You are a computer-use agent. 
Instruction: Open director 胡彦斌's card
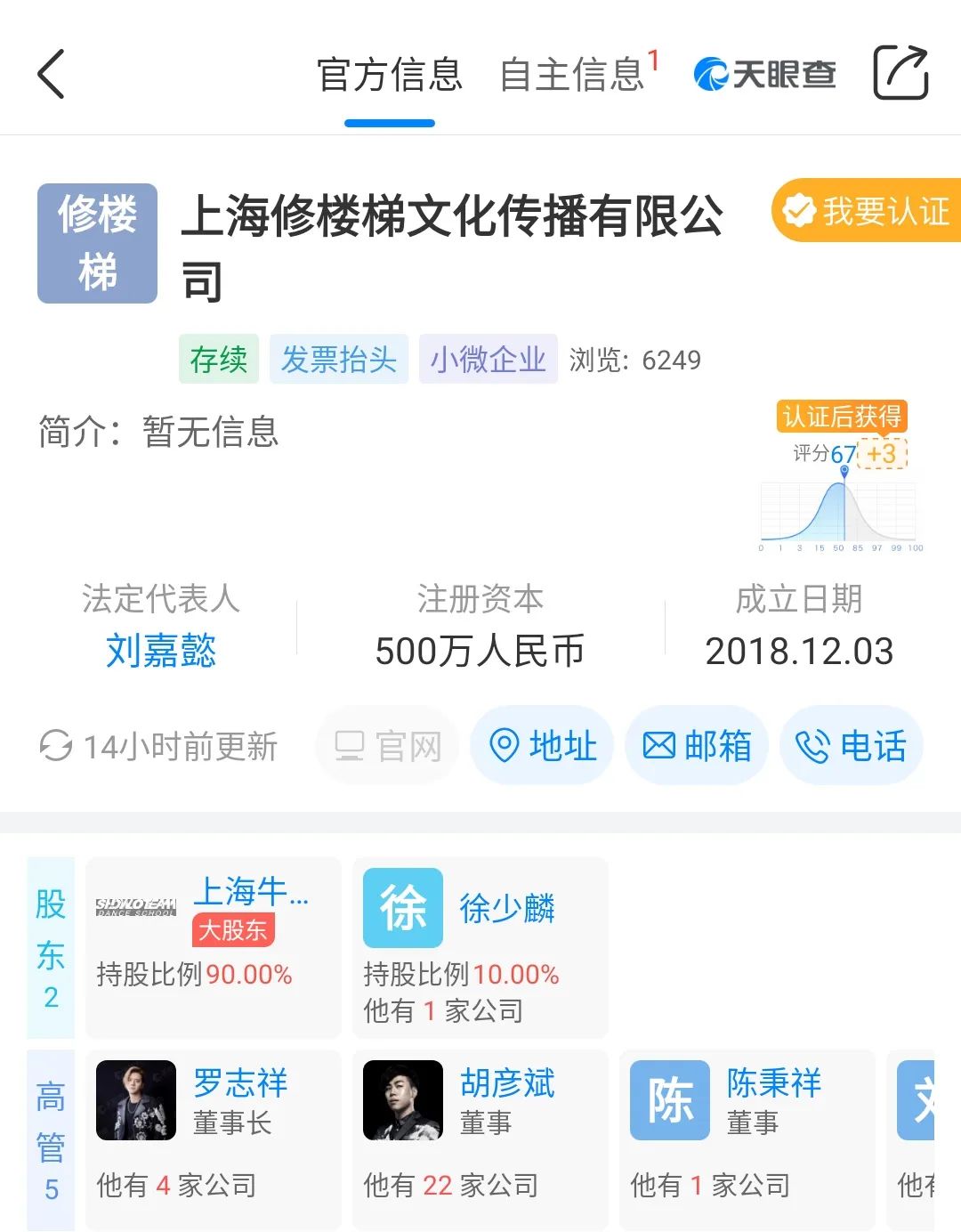pos(480,1139)
